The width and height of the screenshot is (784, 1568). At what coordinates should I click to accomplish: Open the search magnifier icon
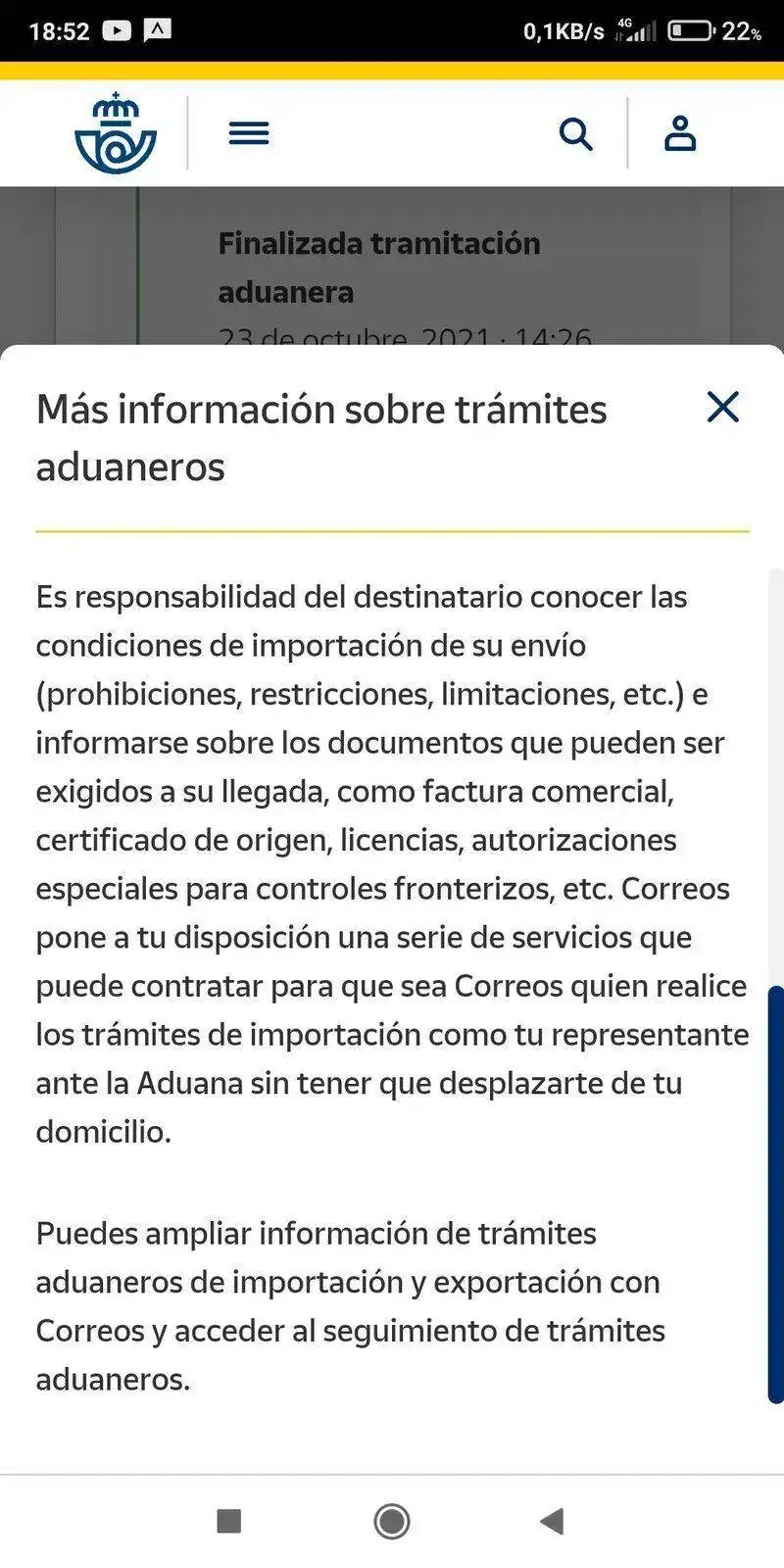(x=576, y=134)
